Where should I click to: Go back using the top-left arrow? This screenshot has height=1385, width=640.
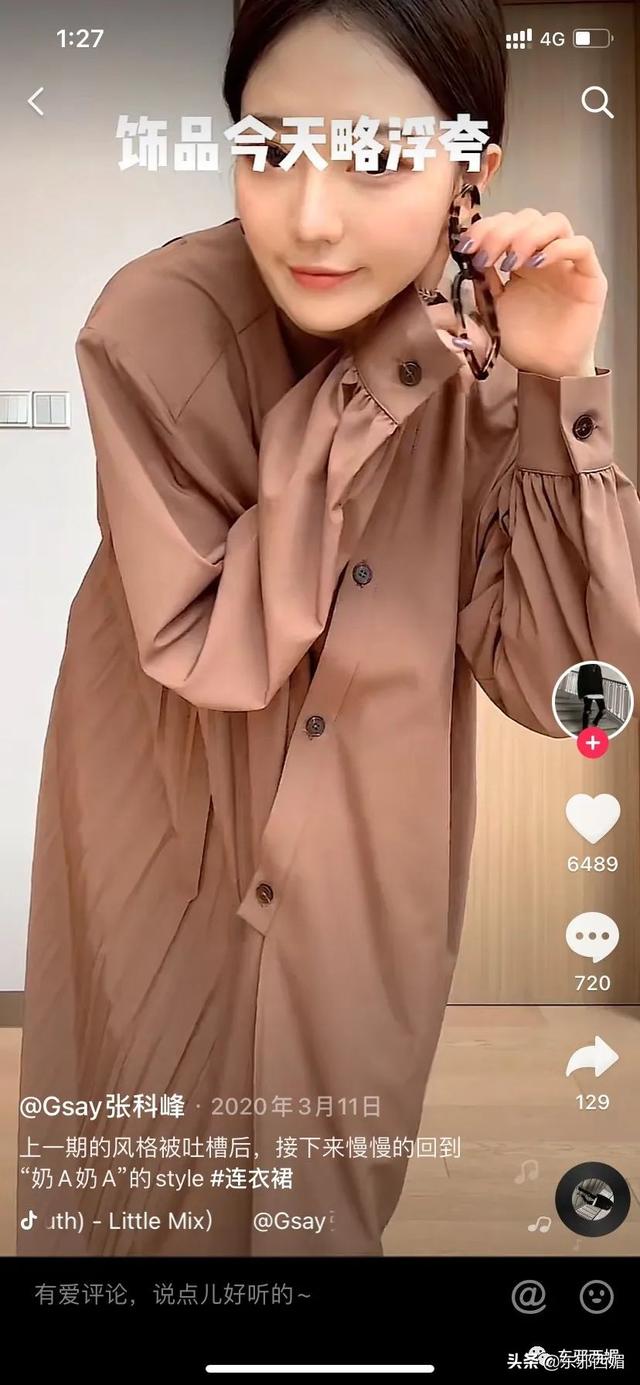click(x=36, y=101)
